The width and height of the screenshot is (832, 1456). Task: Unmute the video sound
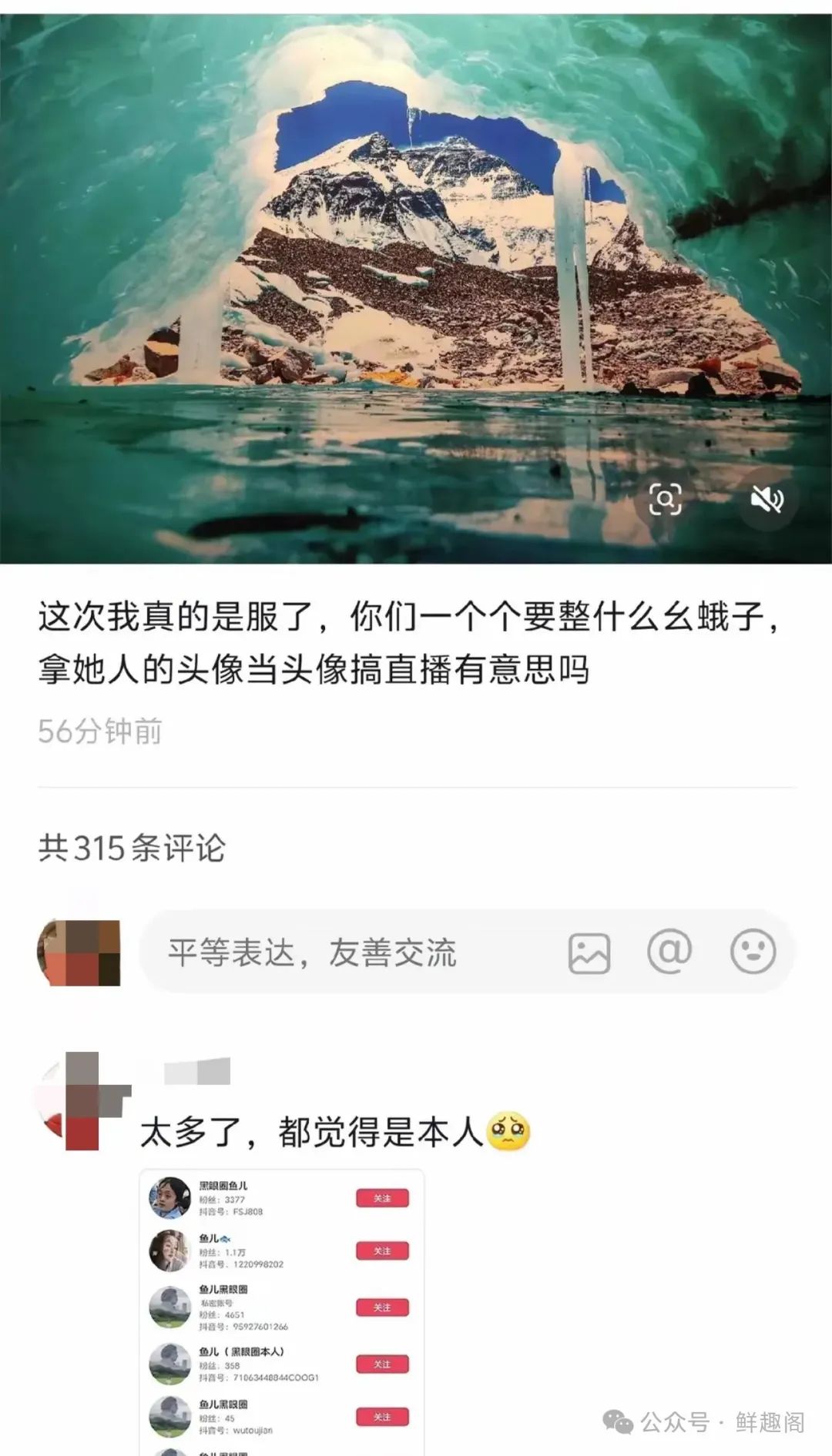[767, 500]
